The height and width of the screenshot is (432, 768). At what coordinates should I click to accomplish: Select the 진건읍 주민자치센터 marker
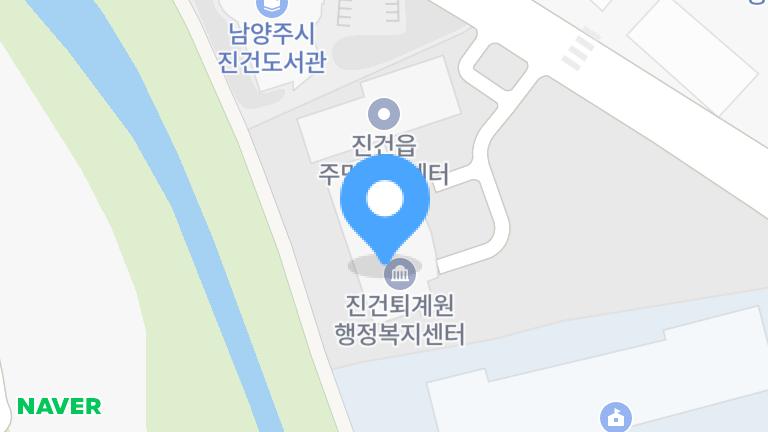(384, 113)
